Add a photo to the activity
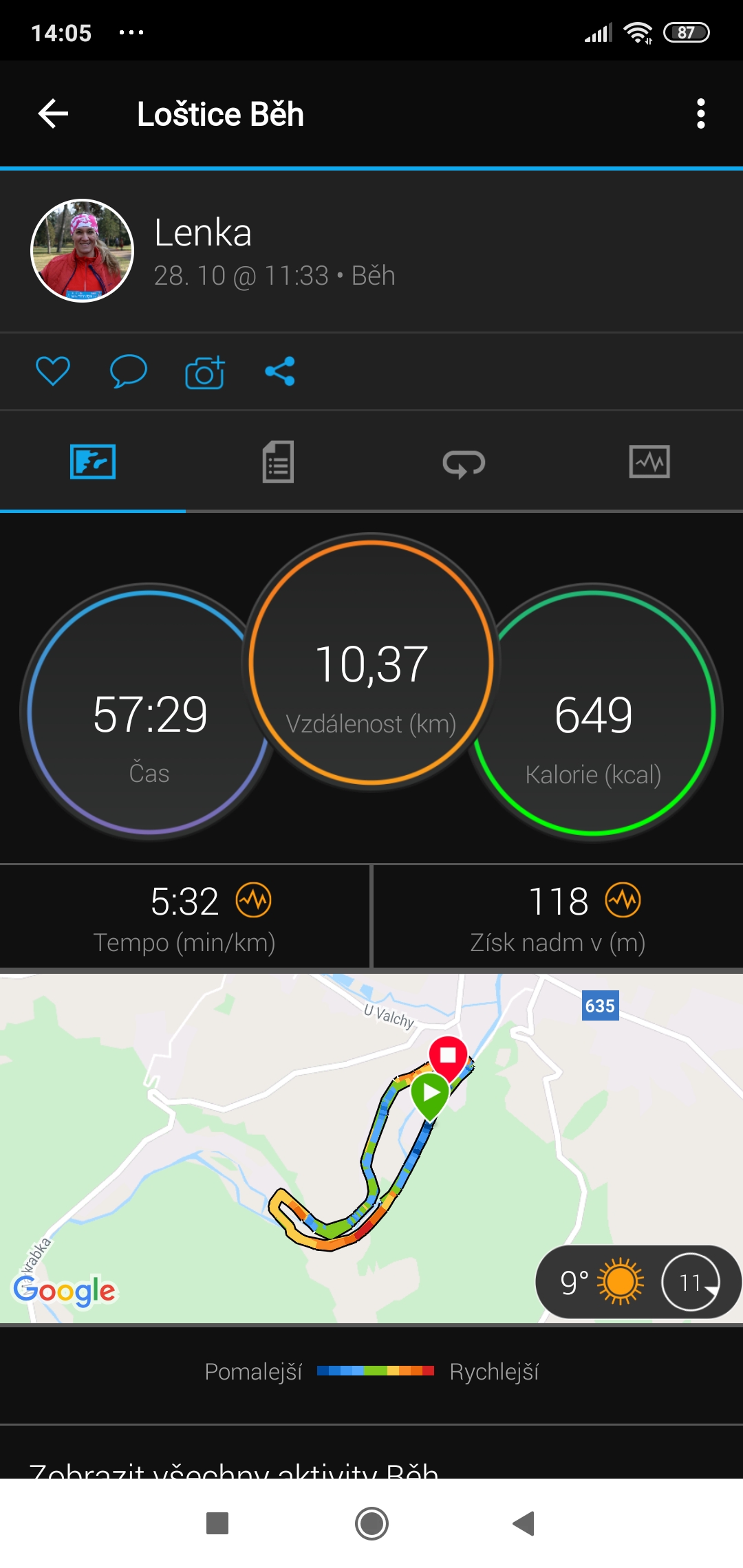This screenshot has height=1568, width=743. click(205, 372)
